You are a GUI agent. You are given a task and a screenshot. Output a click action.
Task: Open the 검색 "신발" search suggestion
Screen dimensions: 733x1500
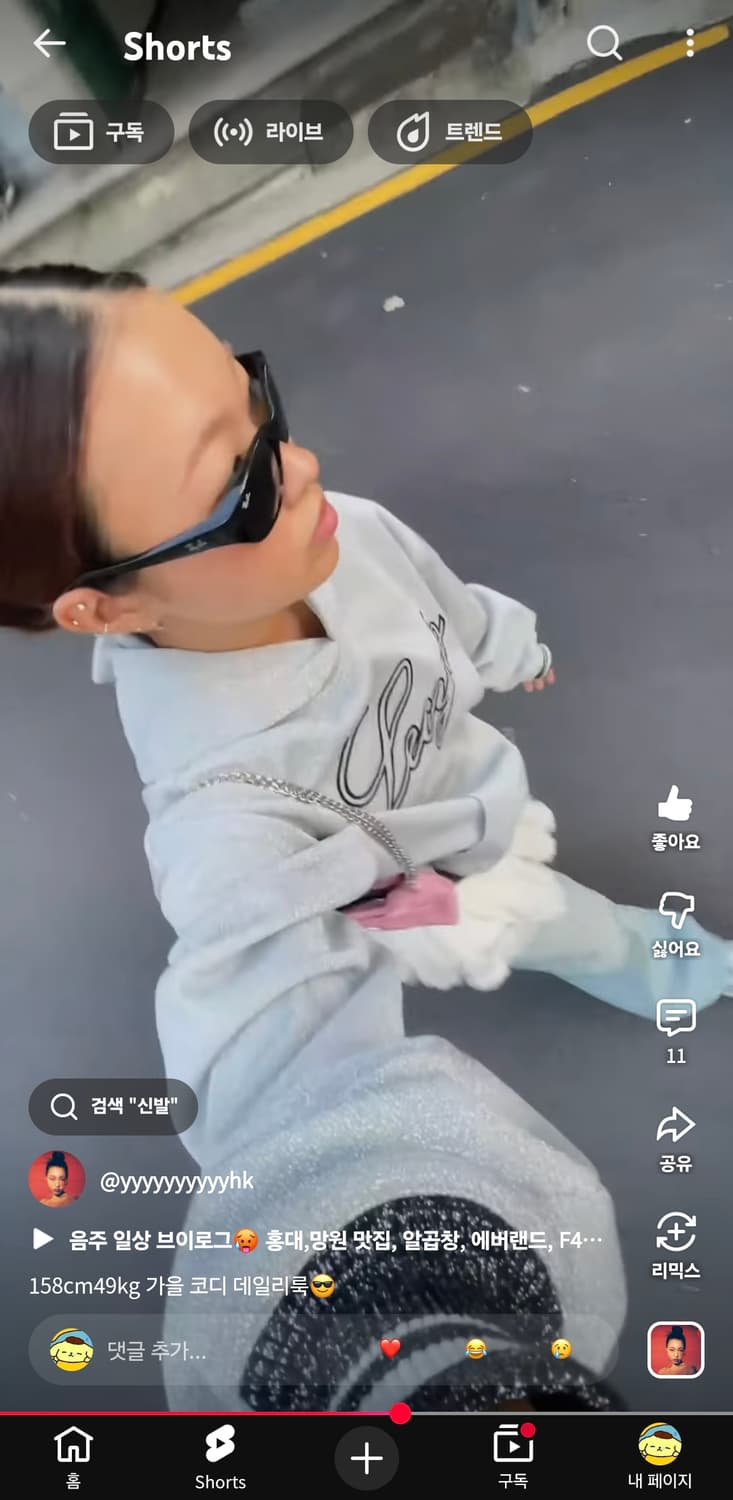(x=113, y=1107)
